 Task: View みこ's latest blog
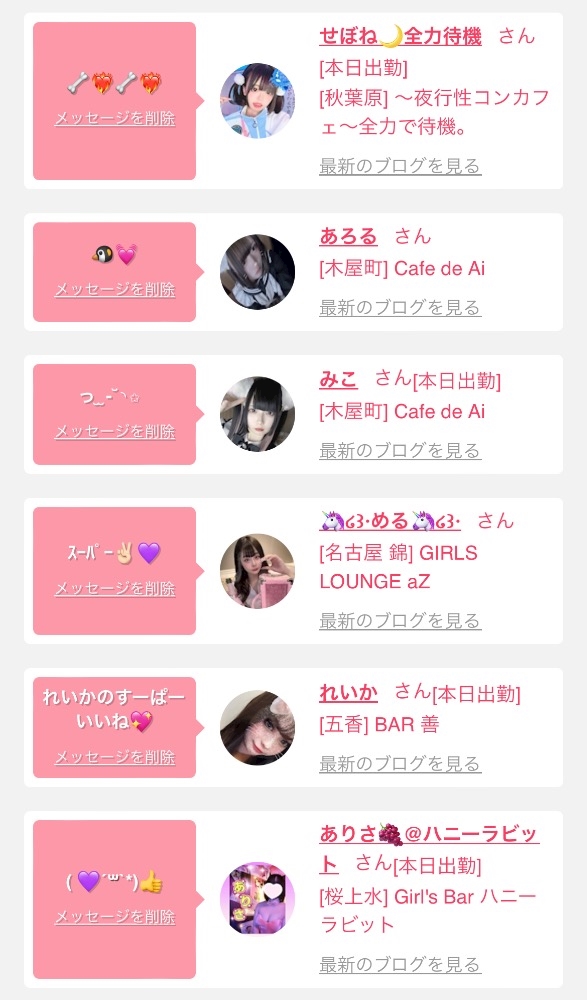pyautogui.click(x=400, y=451)
